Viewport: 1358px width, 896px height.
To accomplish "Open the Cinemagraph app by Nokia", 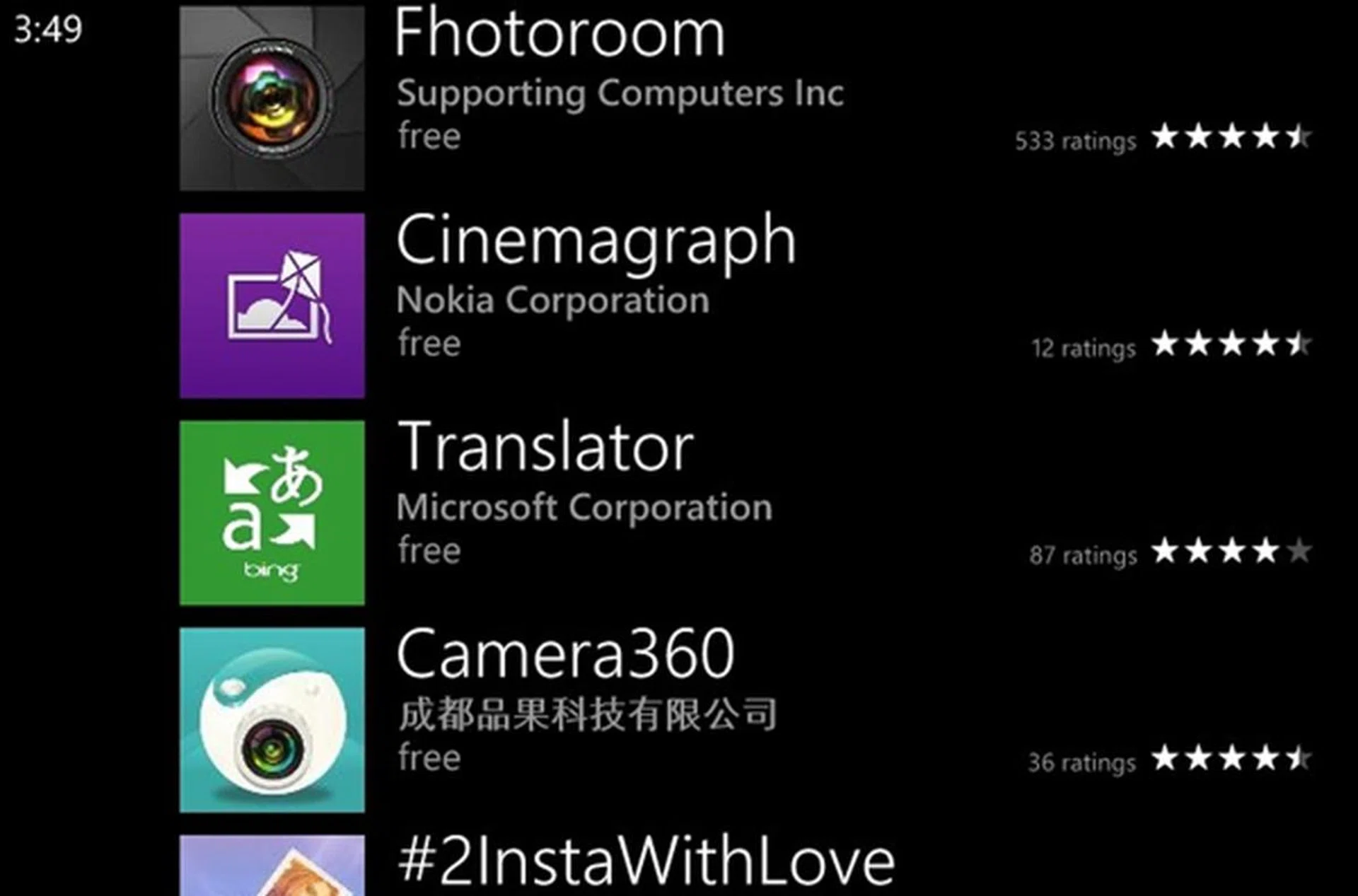I will tap(596, 240).
